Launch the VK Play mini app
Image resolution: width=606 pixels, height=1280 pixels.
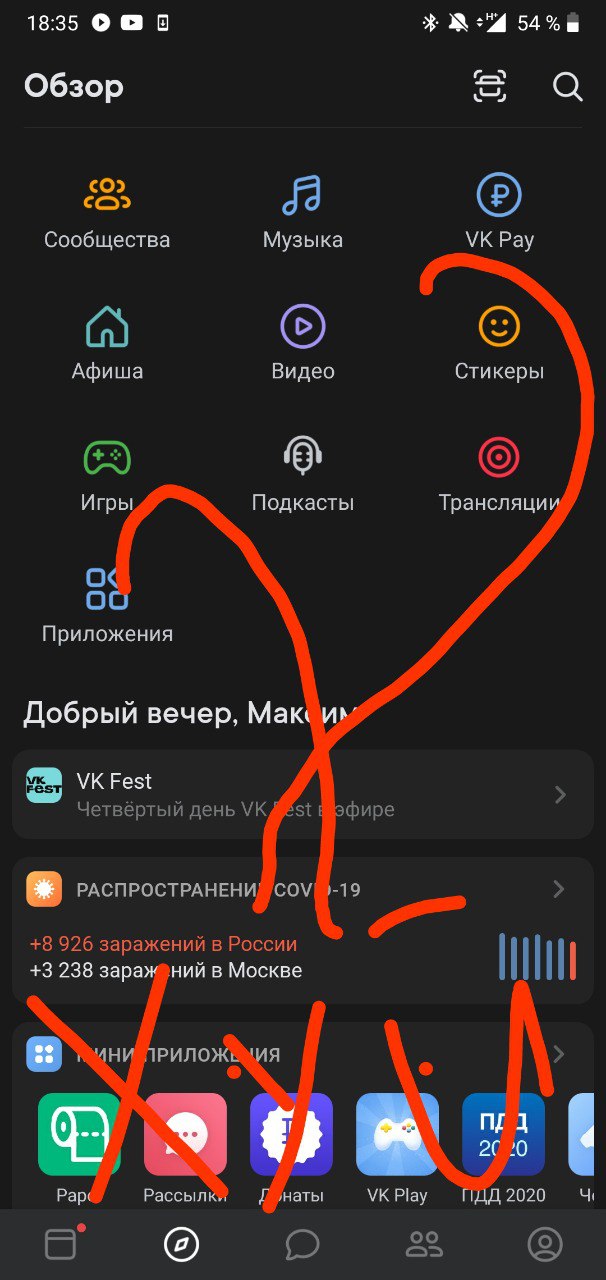point(397,1145)
